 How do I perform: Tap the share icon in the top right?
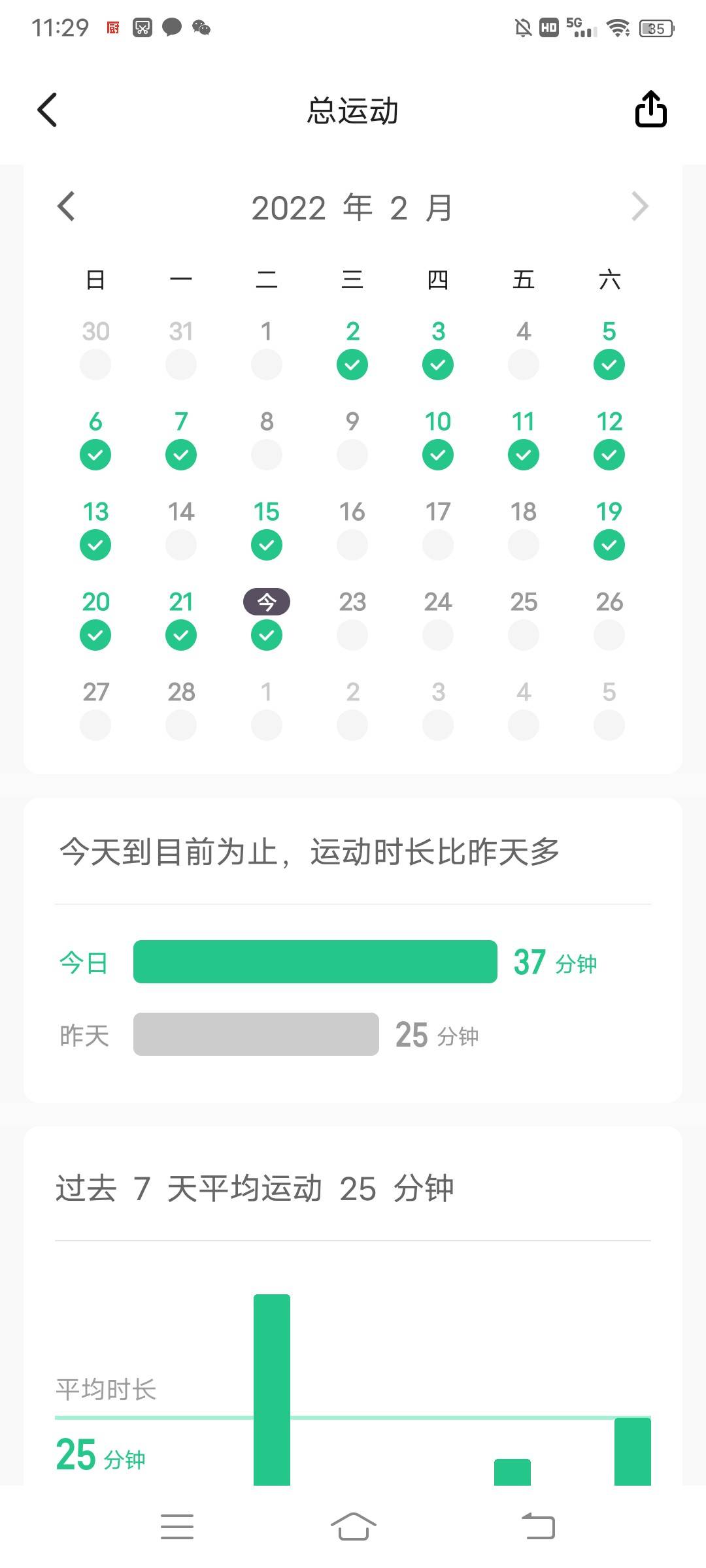point(650,110)
